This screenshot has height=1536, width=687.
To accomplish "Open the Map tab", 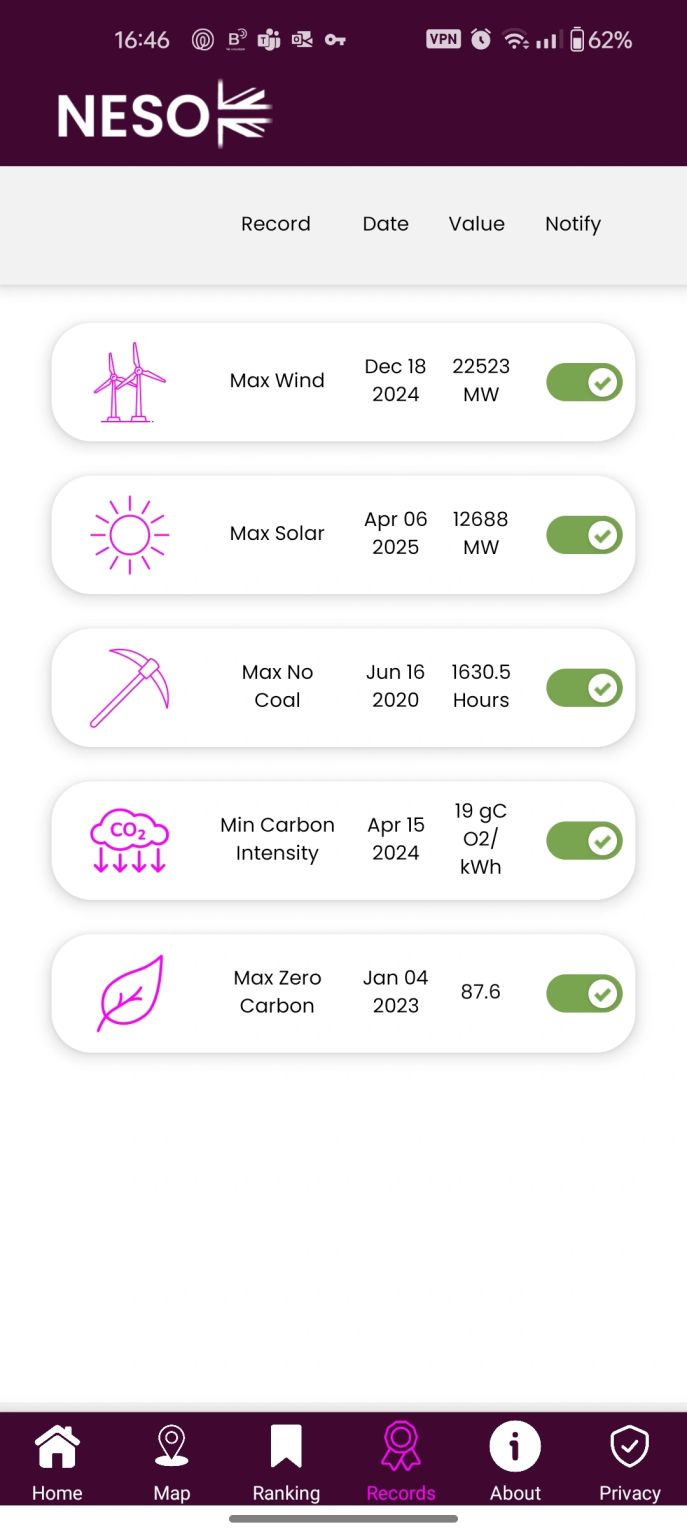I will coord(172,1462).
